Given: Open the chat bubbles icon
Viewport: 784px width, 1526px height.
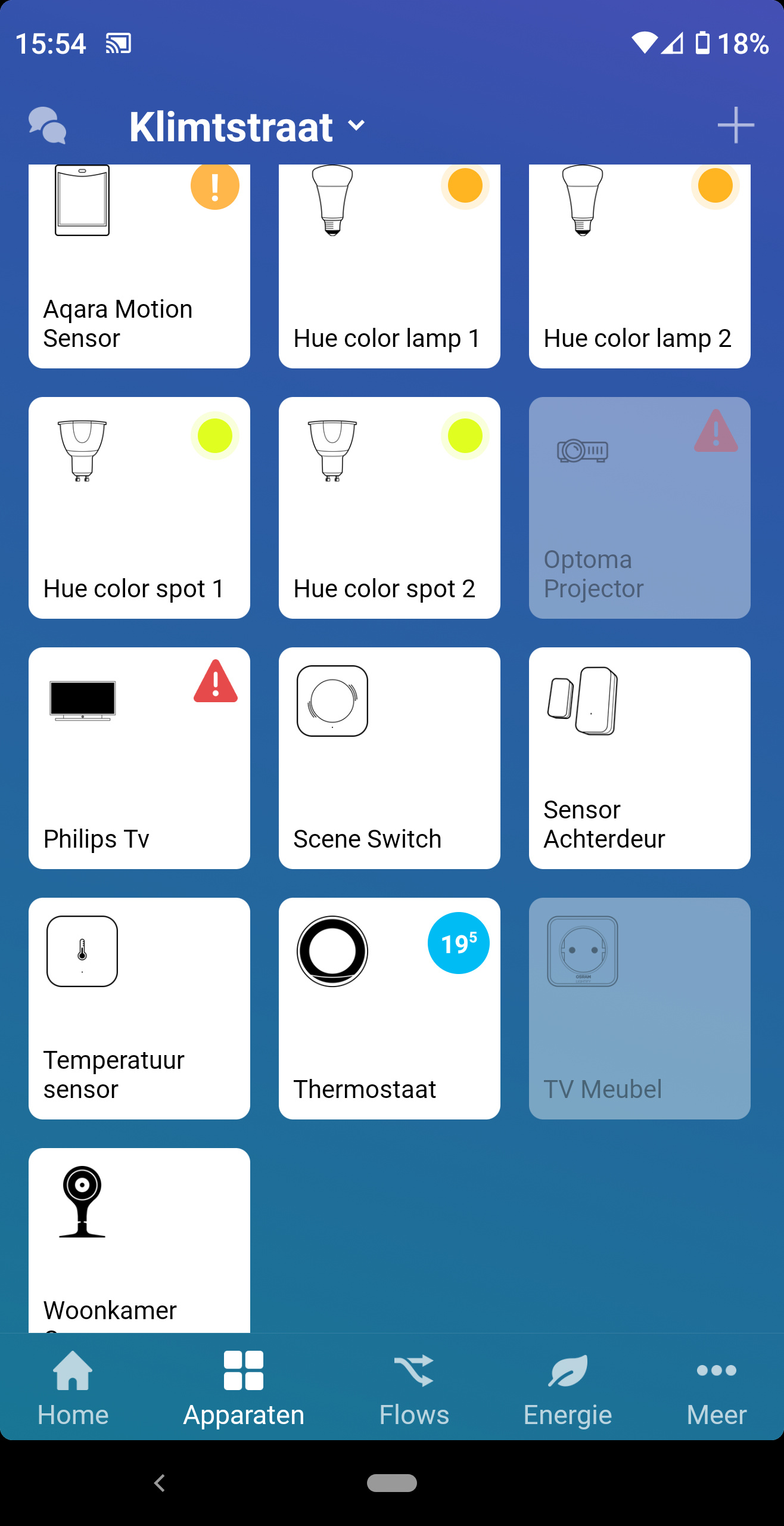Looking at the screenshot, I should point(48,125).
